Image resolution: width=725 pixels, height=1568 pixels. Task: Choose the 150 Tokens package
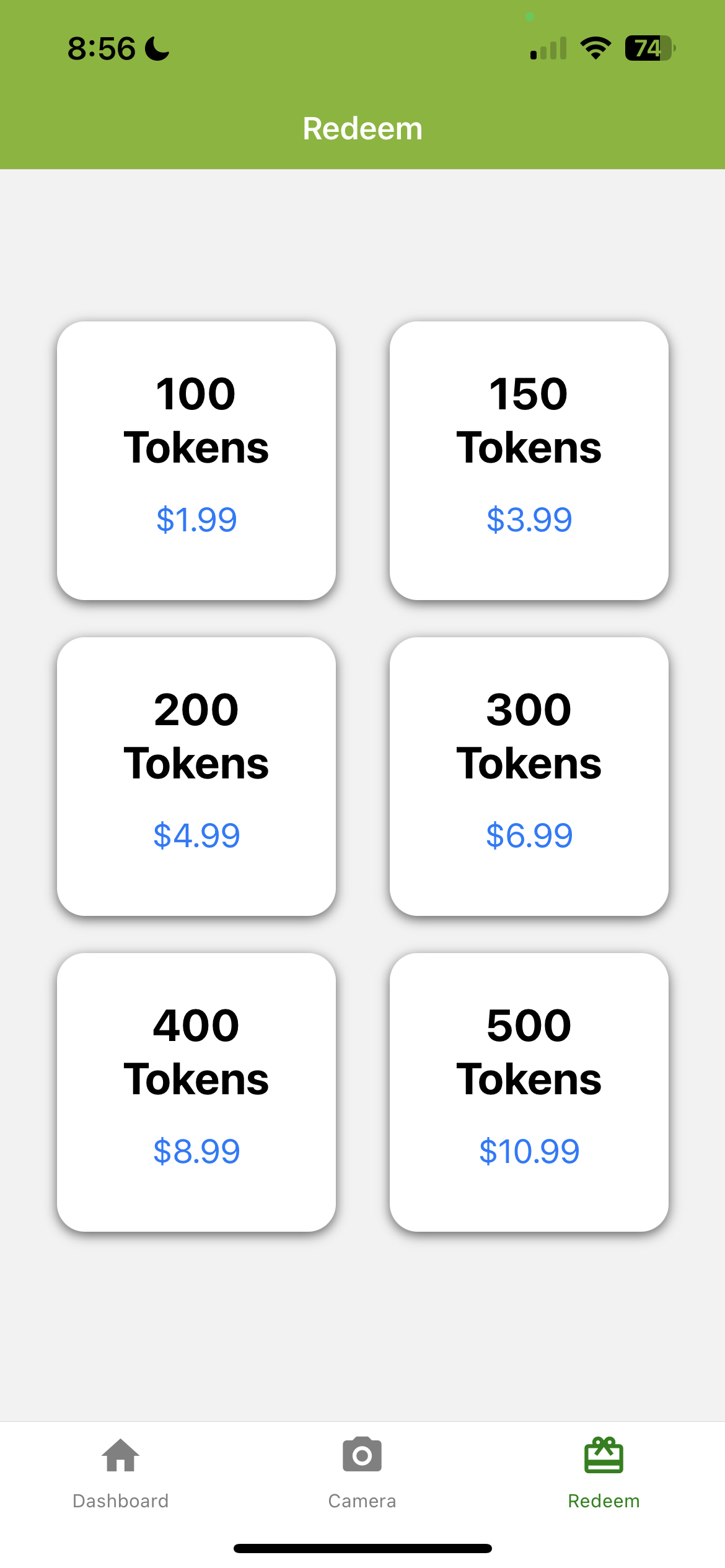(529, 460)
